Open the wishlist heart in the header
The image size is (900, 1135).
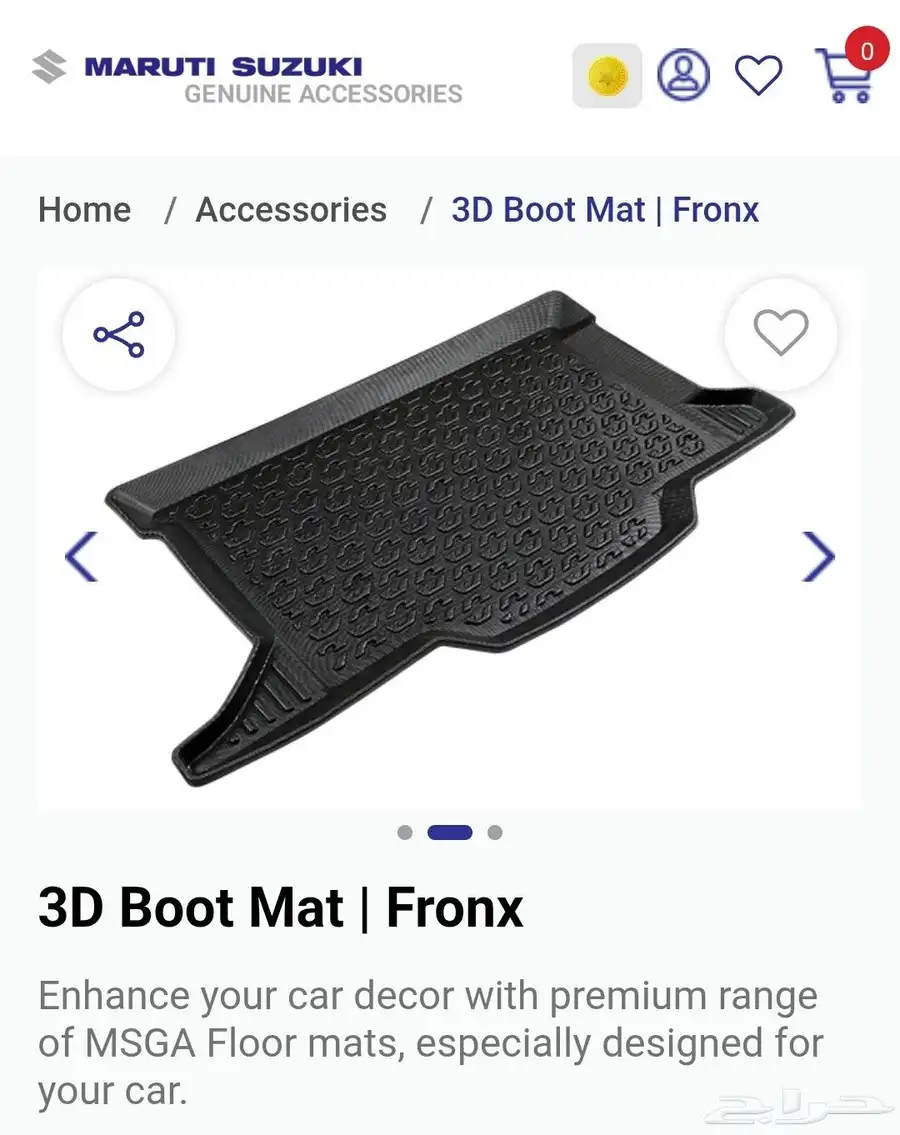758,75
